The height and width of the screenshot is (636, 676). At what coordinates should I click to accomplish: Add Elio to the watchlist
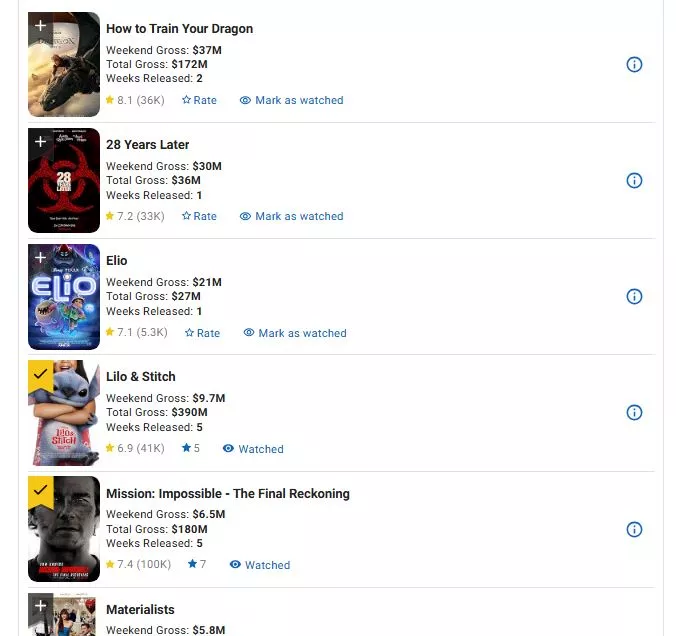(x=40, y=258)
